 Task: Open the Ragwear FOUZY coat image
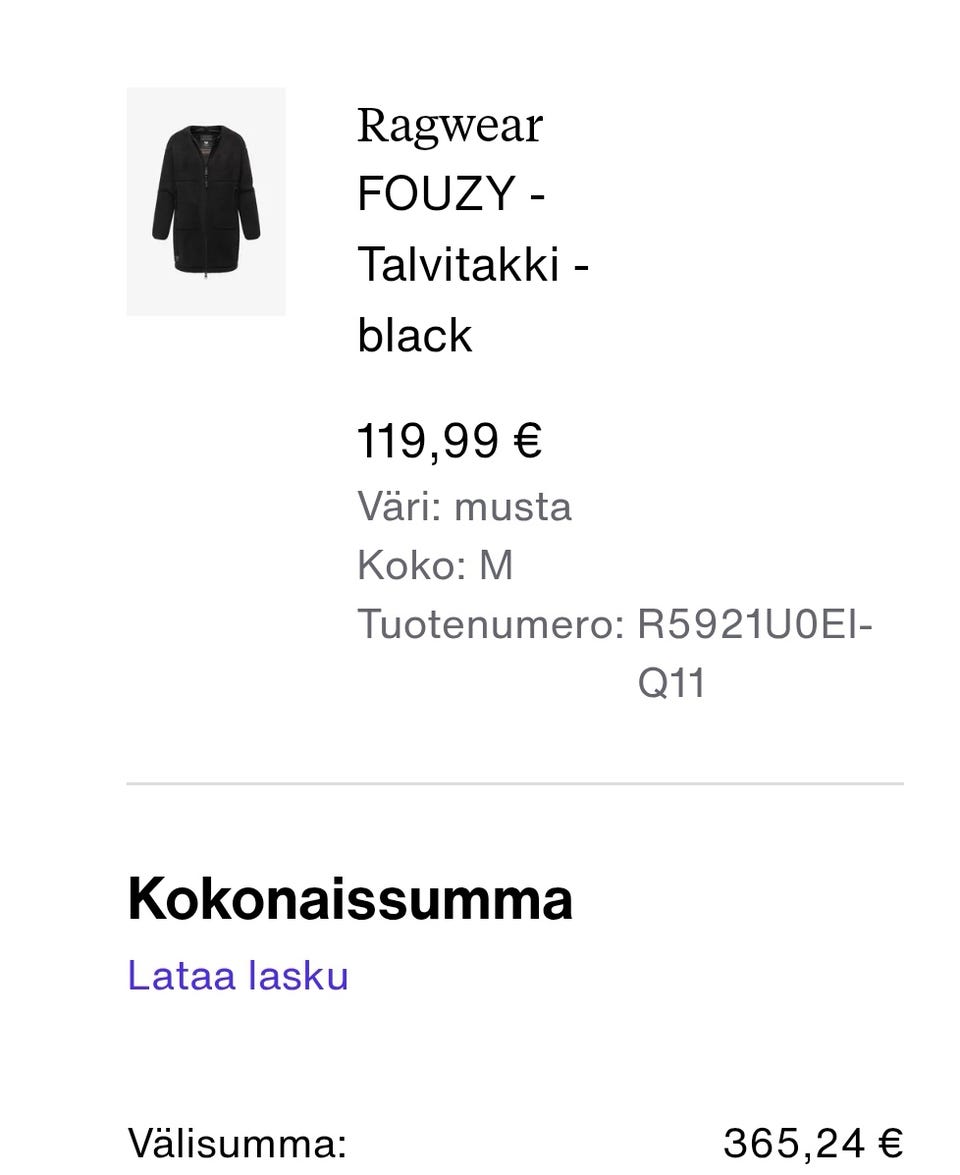click(x=206, y=202)
